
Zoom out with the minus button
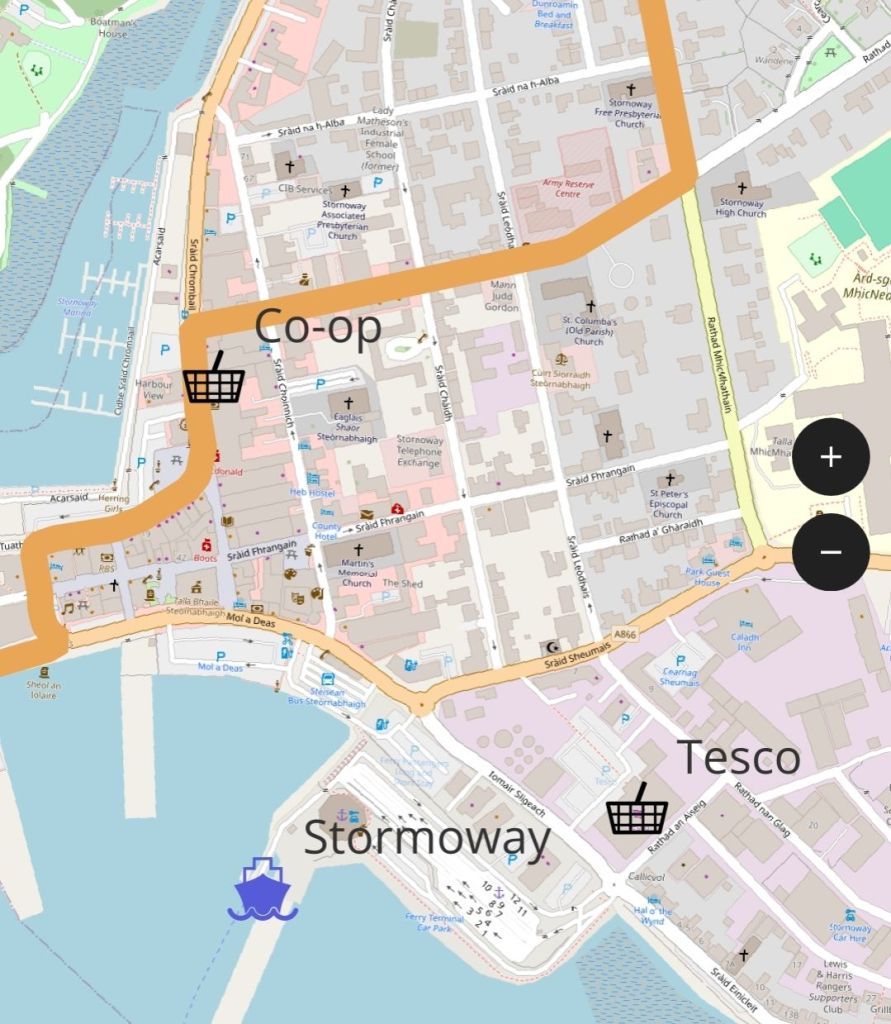(x=830, y=552)
